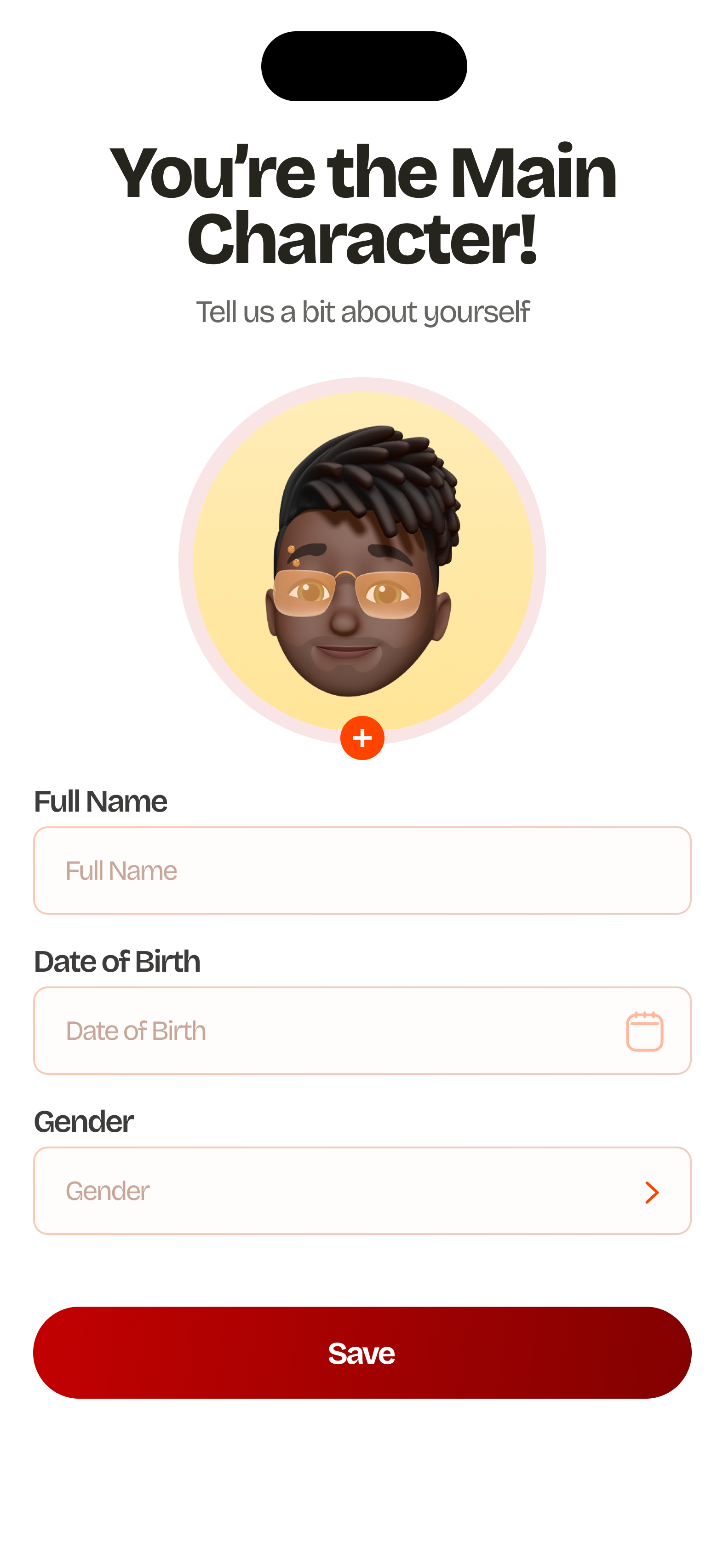723x1568 pixels.
Task: Expand the Gender selection dropdown
Action: point(362,1191)
